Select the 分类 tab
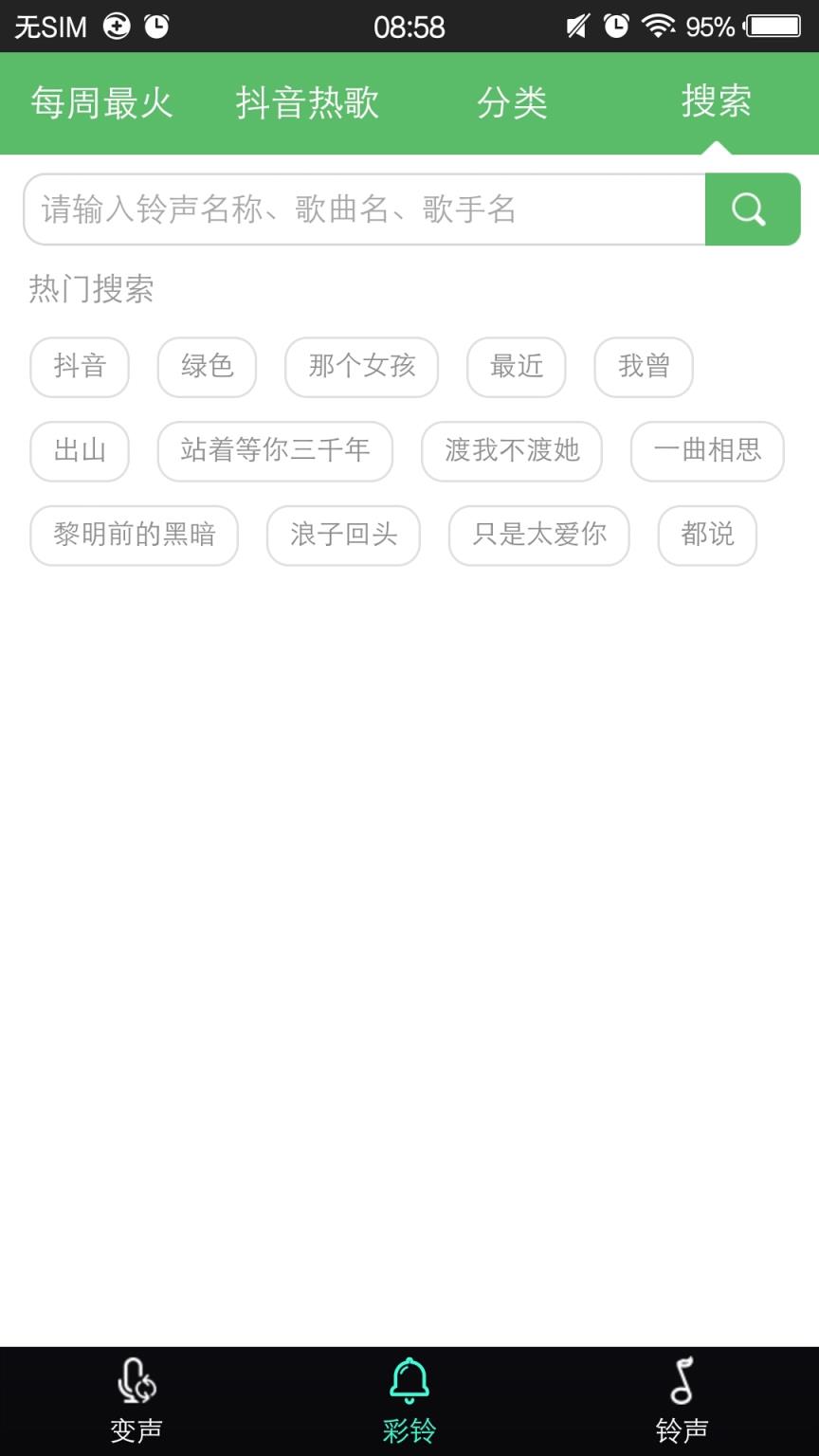 coord(513,102)
